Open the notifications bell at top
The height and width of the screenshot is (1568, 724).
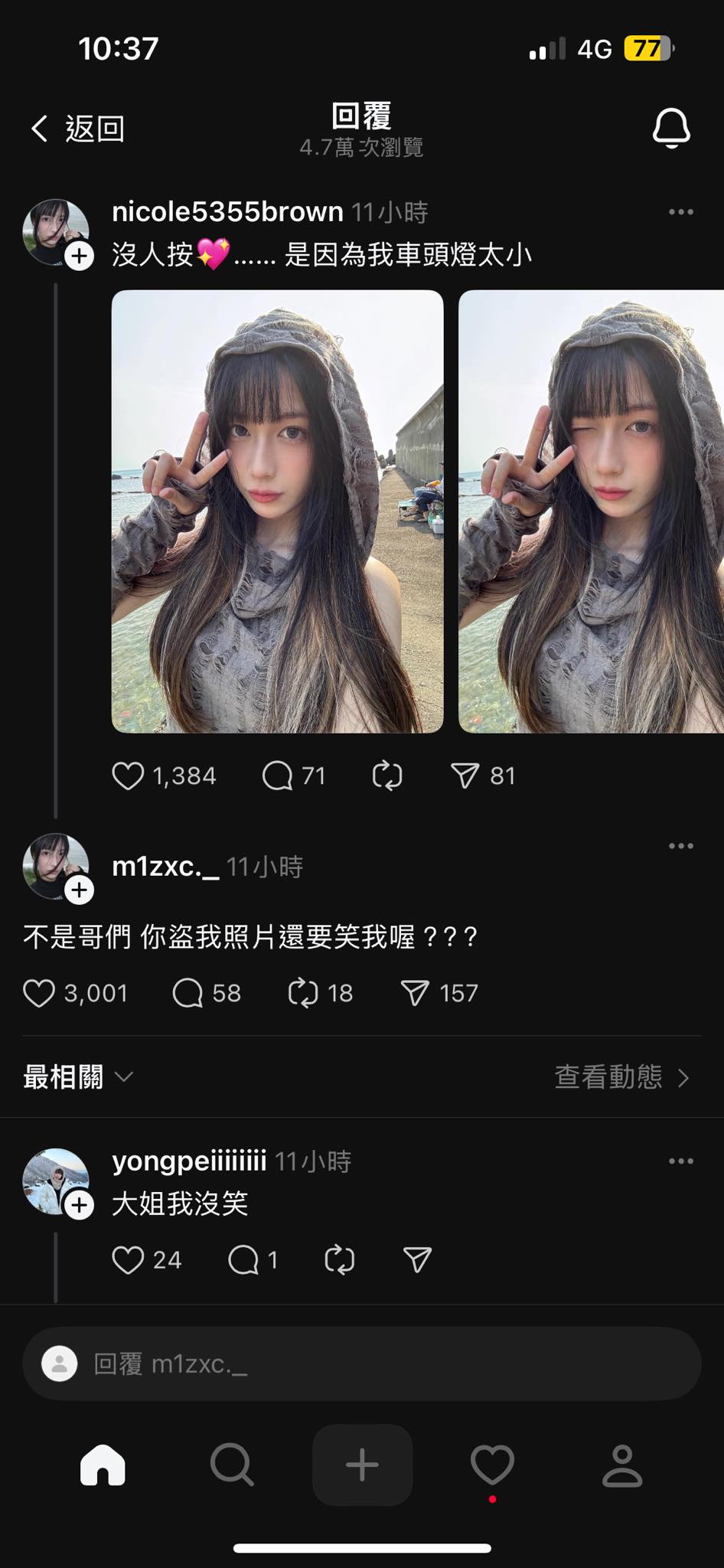(x=671, y=128)
